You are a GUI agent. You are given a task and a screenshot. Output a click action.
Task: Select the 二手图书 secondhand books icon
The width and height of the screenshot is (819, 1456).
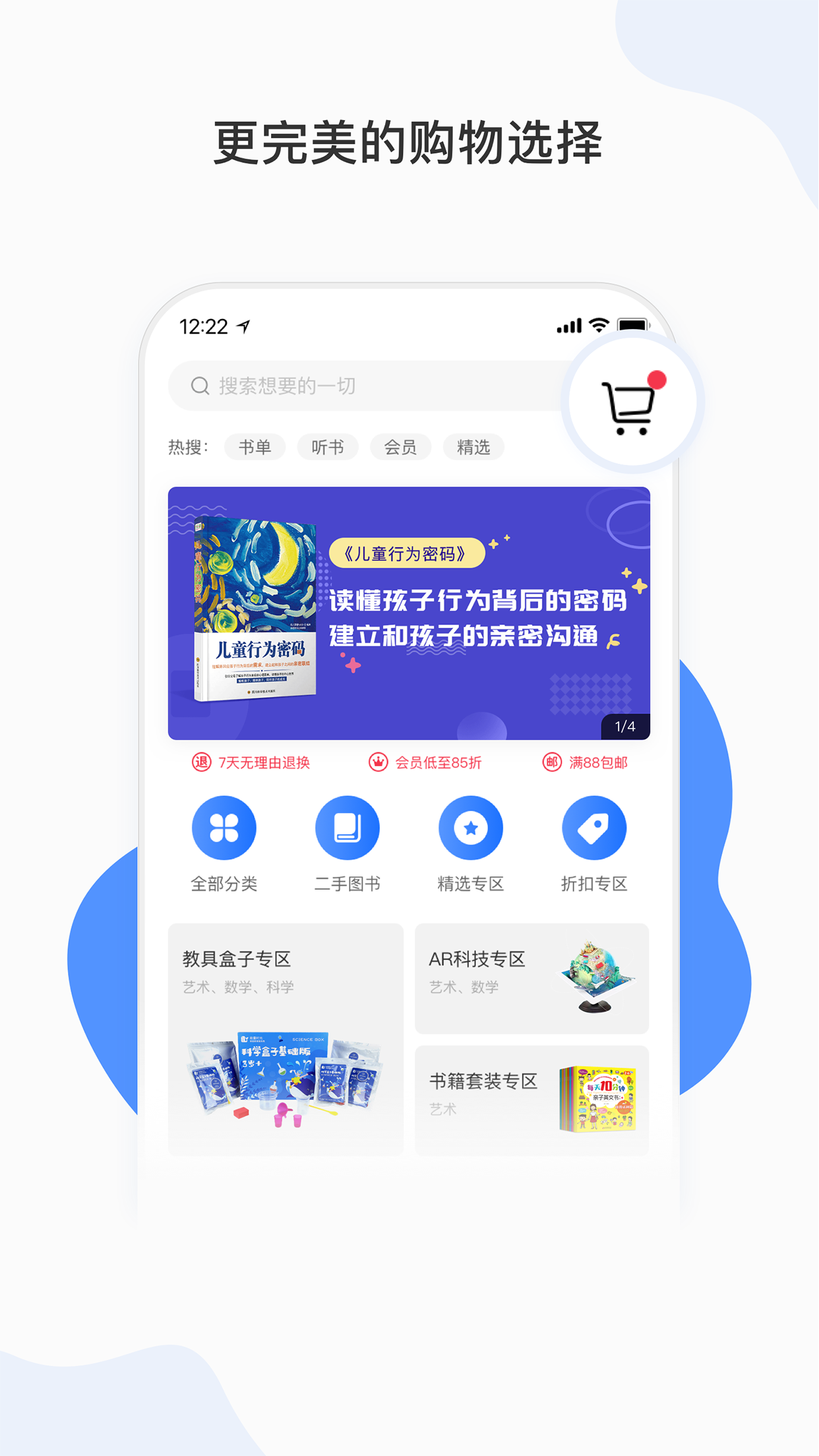[x=348, y=828]
